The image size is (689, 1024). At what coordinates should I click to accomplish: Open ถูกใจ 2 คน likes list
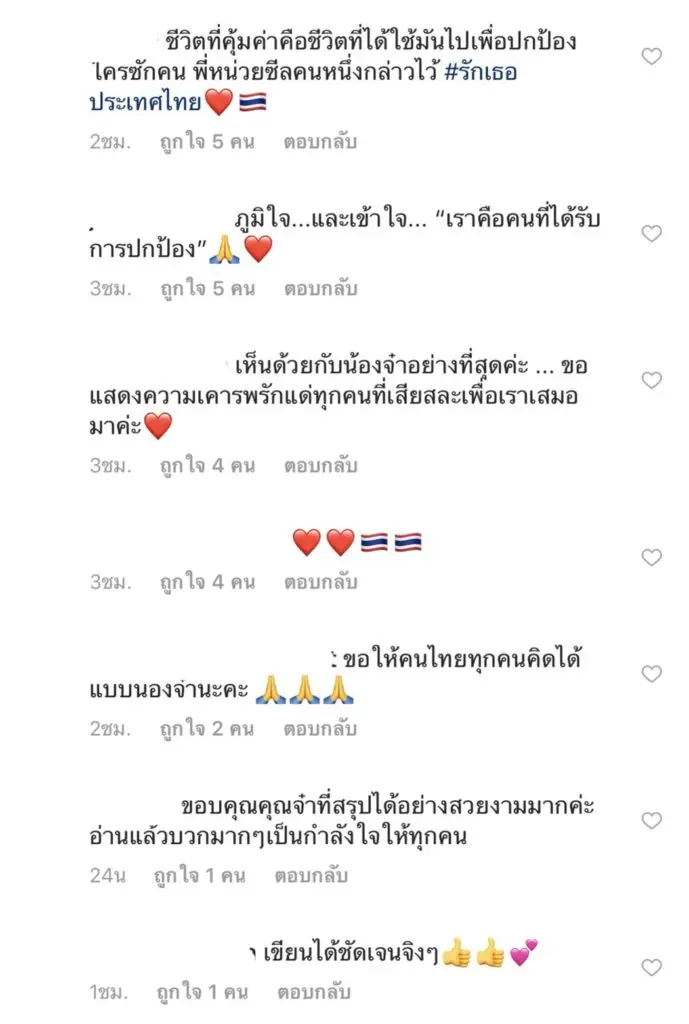tap(207, 729)
